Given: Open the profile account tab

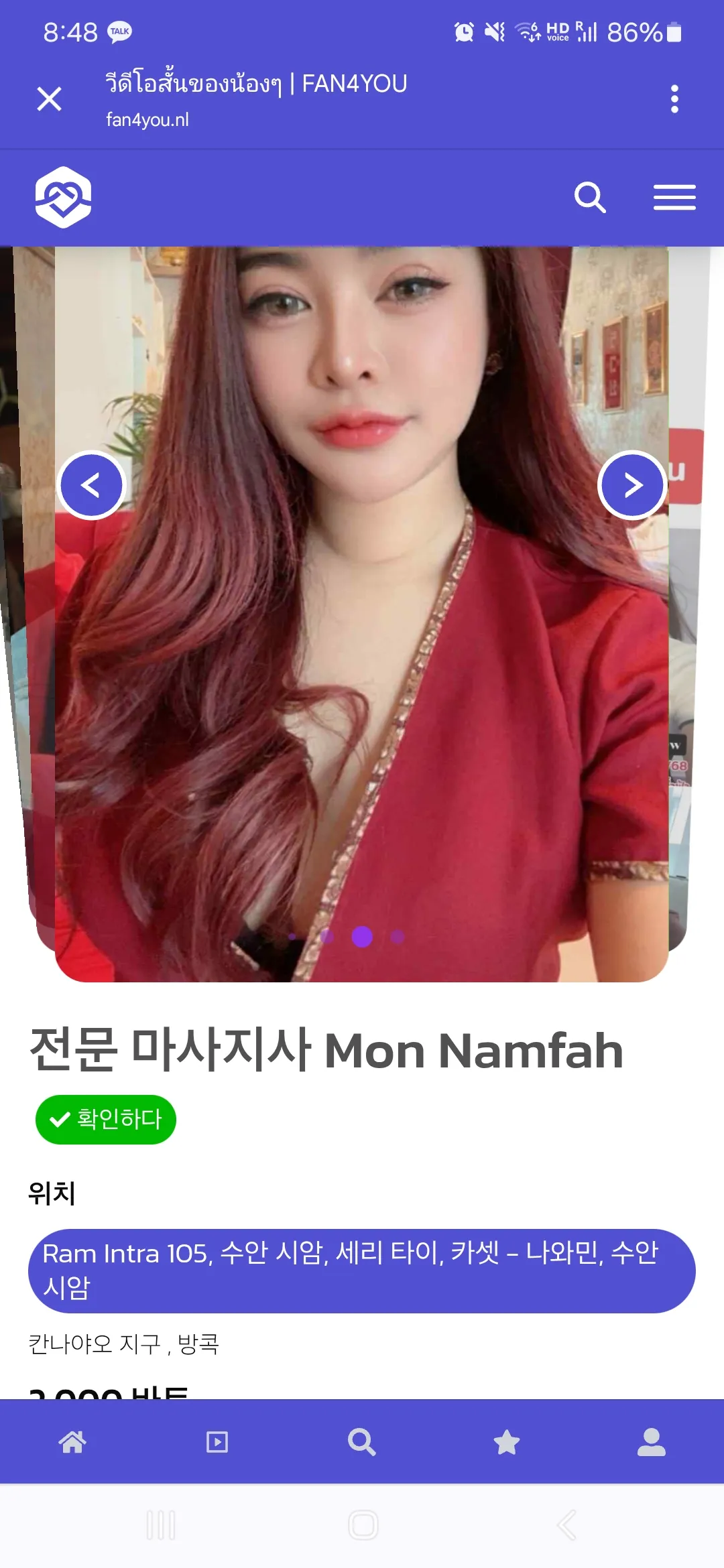Looking at the screenshot, I should 651,1441.
